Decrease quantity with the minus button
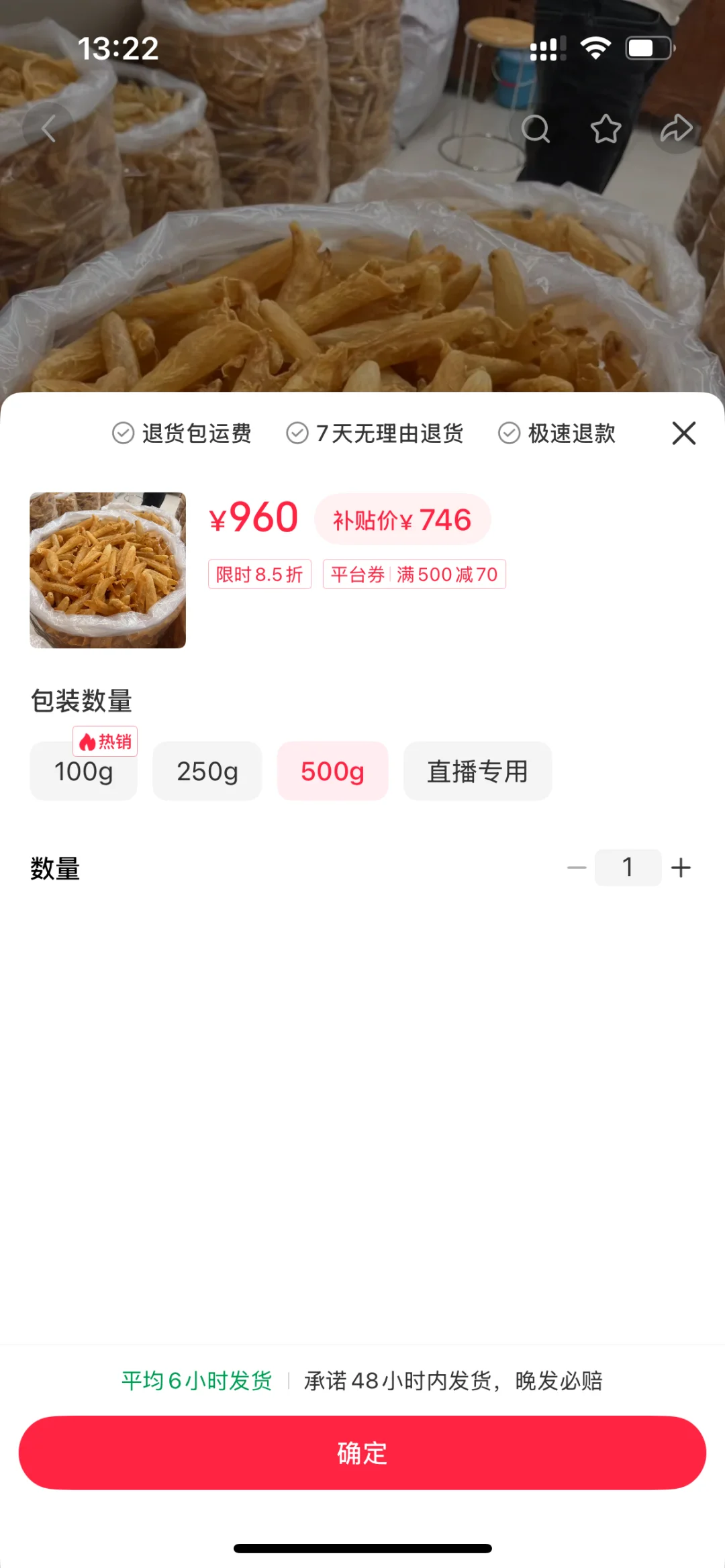This screenshot has height=1568, width=725. [x=577, y=868]
